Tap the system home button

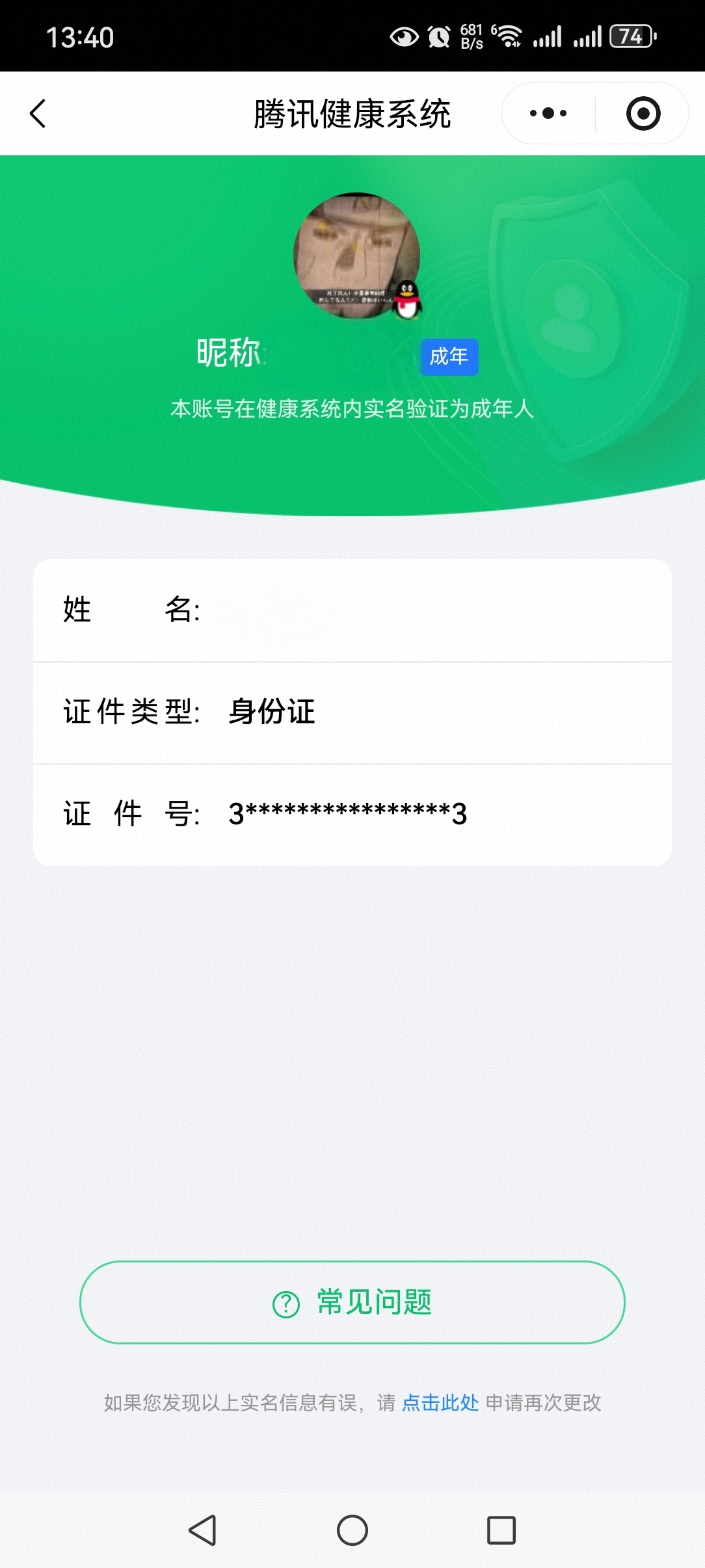click(x=352, y=1530)
